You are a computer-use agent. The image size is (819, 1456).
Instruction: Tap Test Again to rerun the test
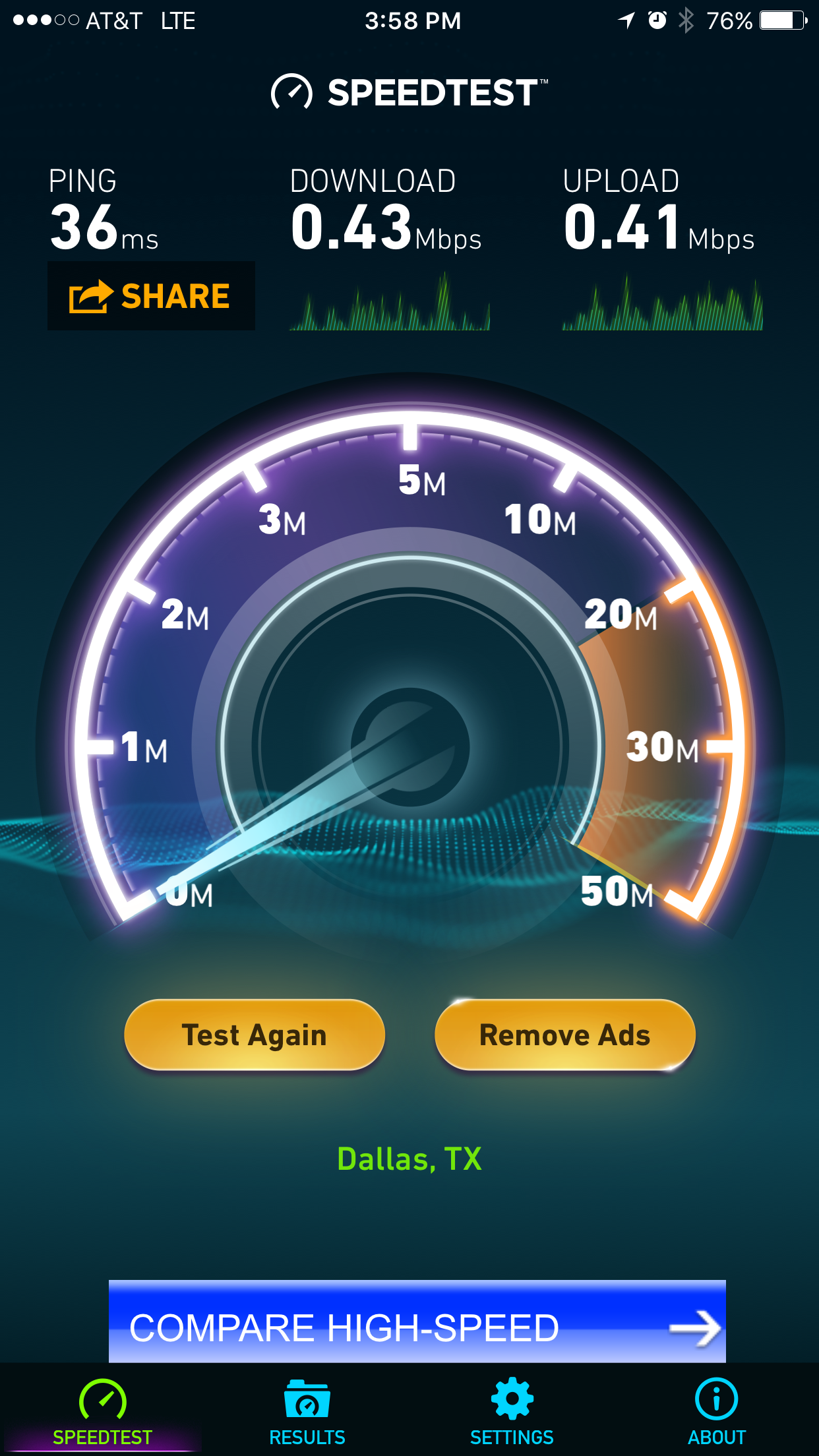(255, 1035)
